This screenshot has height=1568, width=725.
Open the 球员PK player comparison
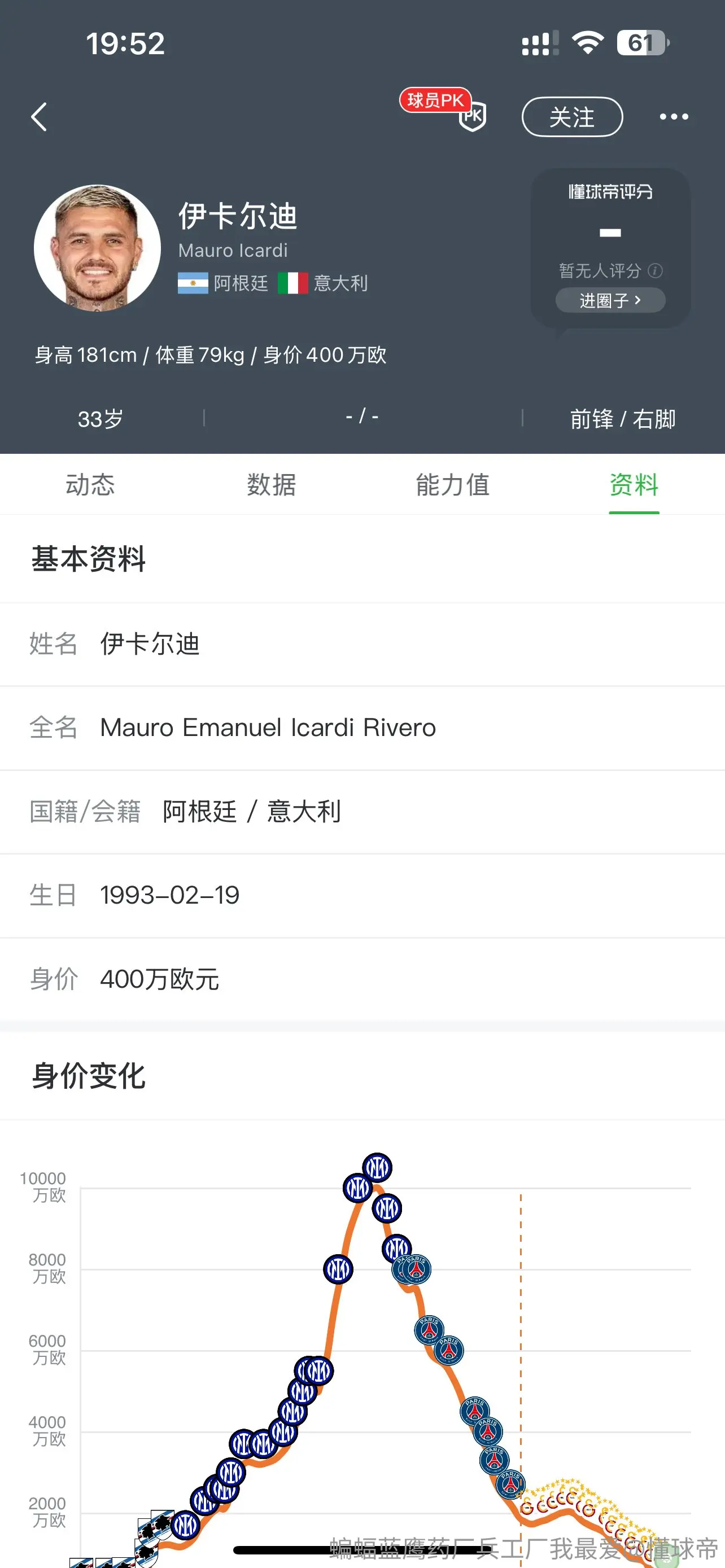443,109
